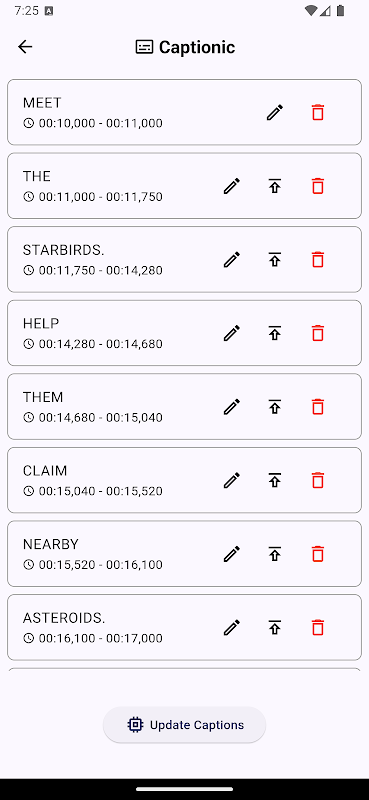Edit the HELP caption
This screenshot has width=369, height=800.
(232, 333)
